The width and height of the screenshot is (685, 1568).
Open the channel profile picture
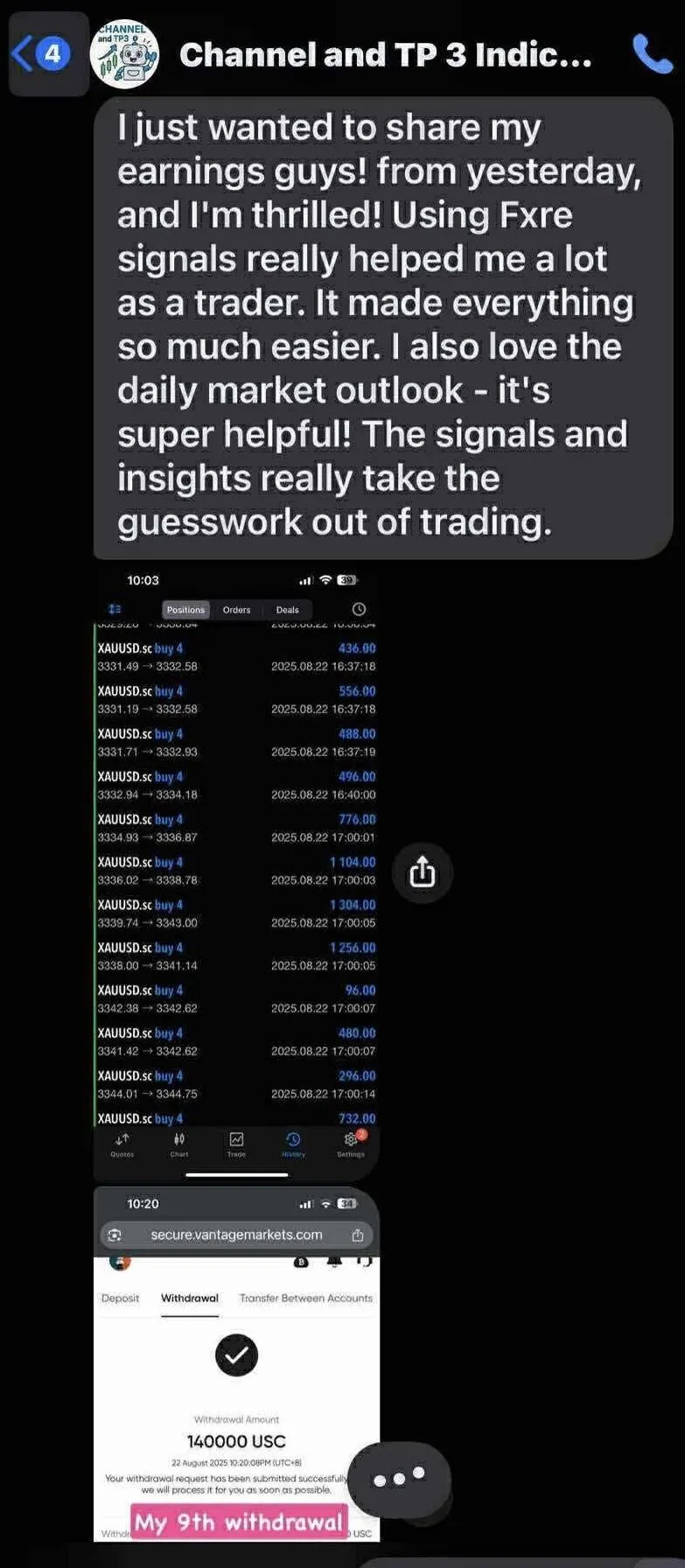pos(124,54)
